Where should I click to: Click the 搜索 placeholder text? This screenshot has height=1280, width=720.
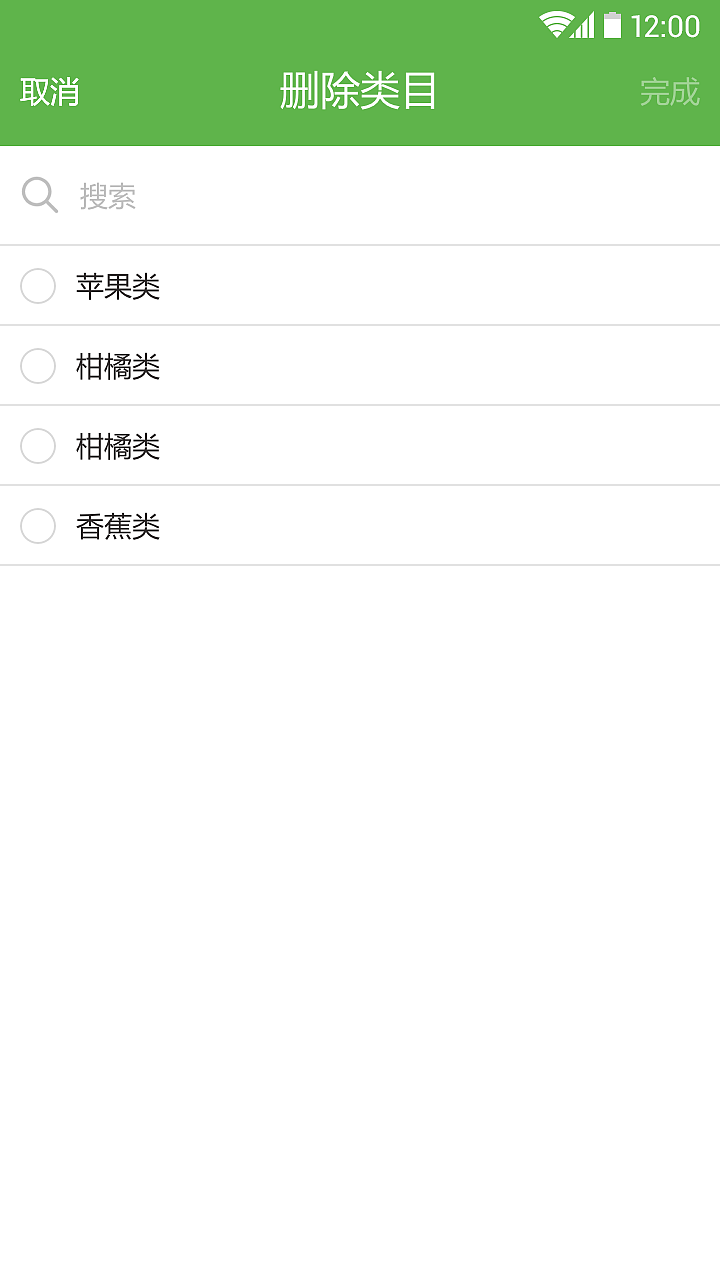[108, 197]
